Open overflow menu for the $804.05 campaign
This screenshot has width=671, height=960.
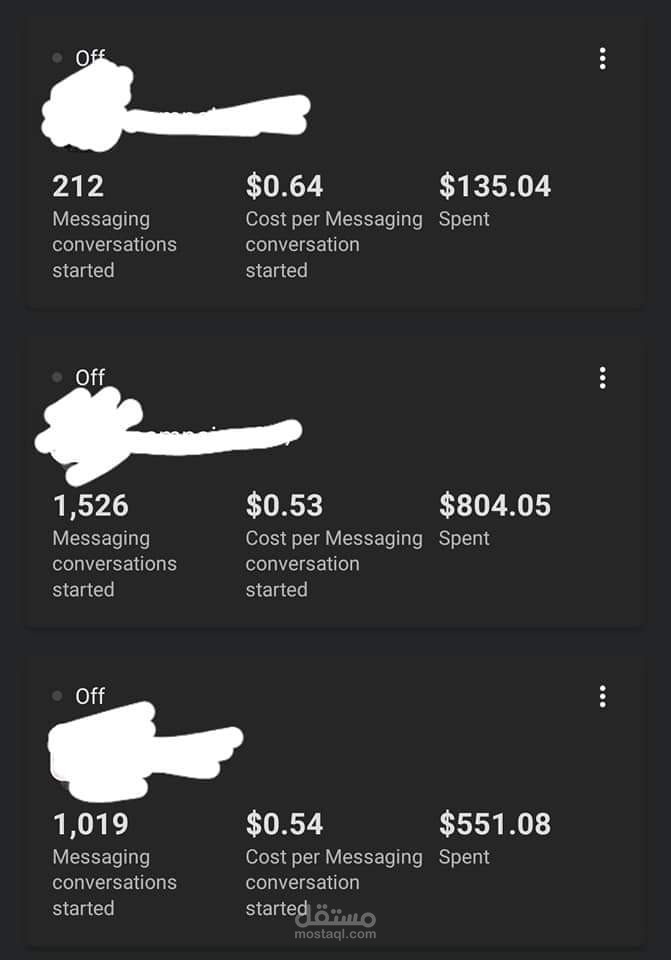coord(602,378)
